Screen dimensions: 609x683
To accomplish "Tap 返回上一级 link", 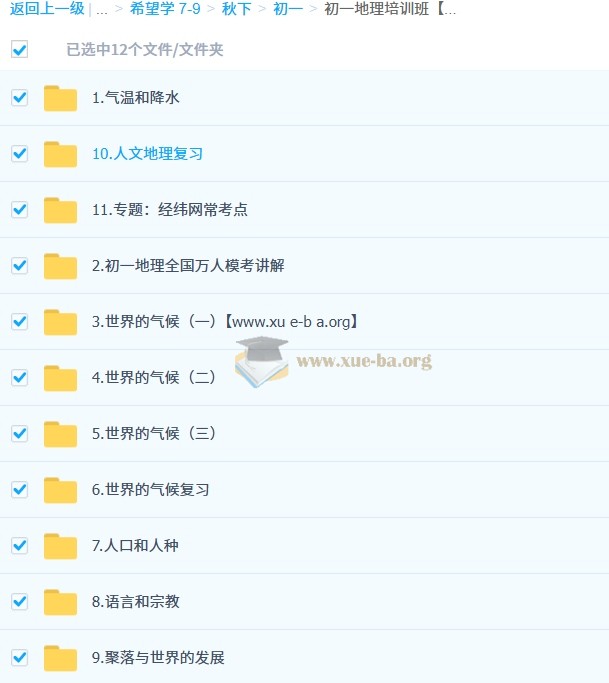I will coord(47,9).
